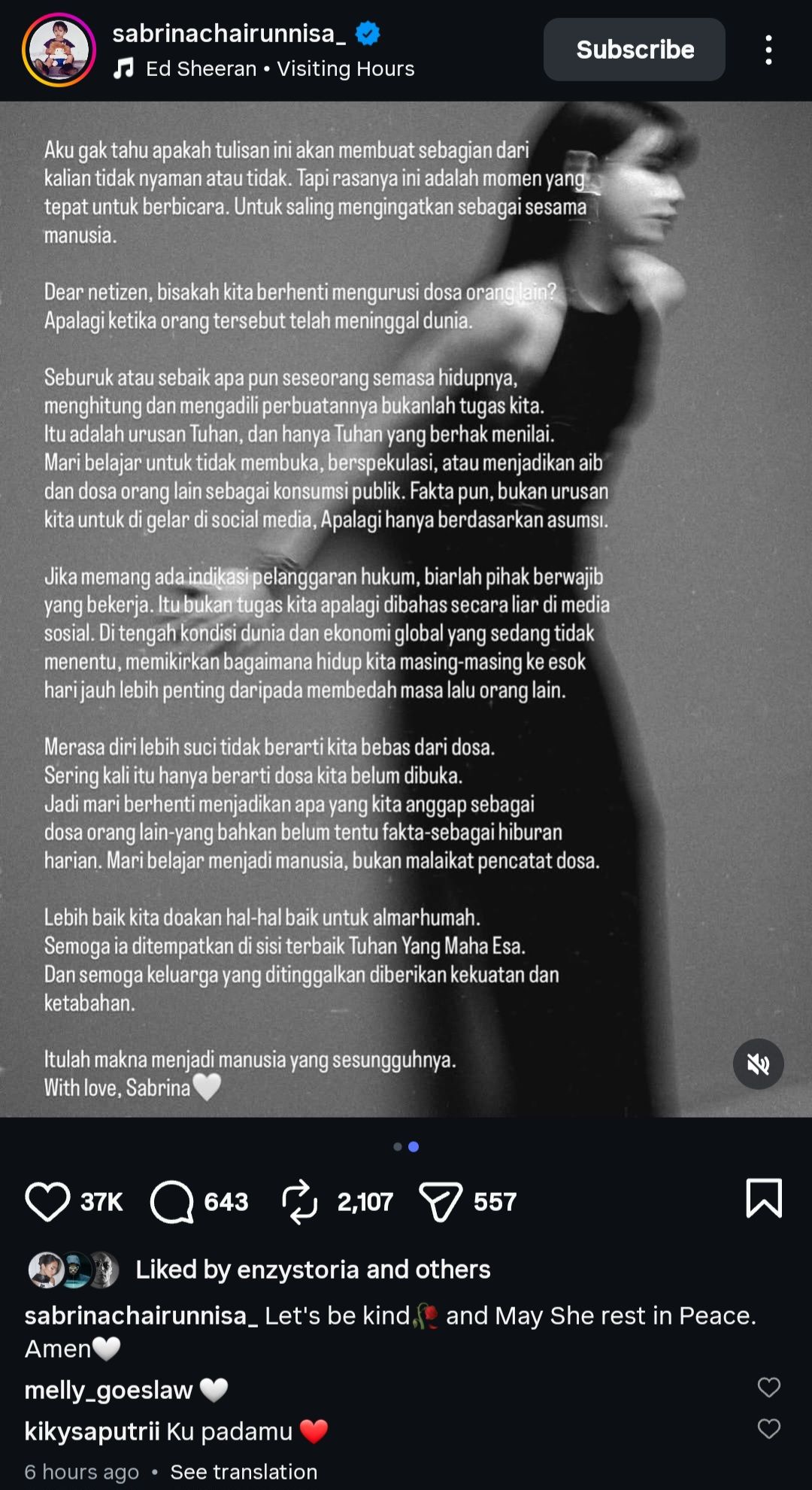Open melly_goeslaw's profile from comment
Viewport: 812px width, 1490px height.
(x=108, y=1389)
